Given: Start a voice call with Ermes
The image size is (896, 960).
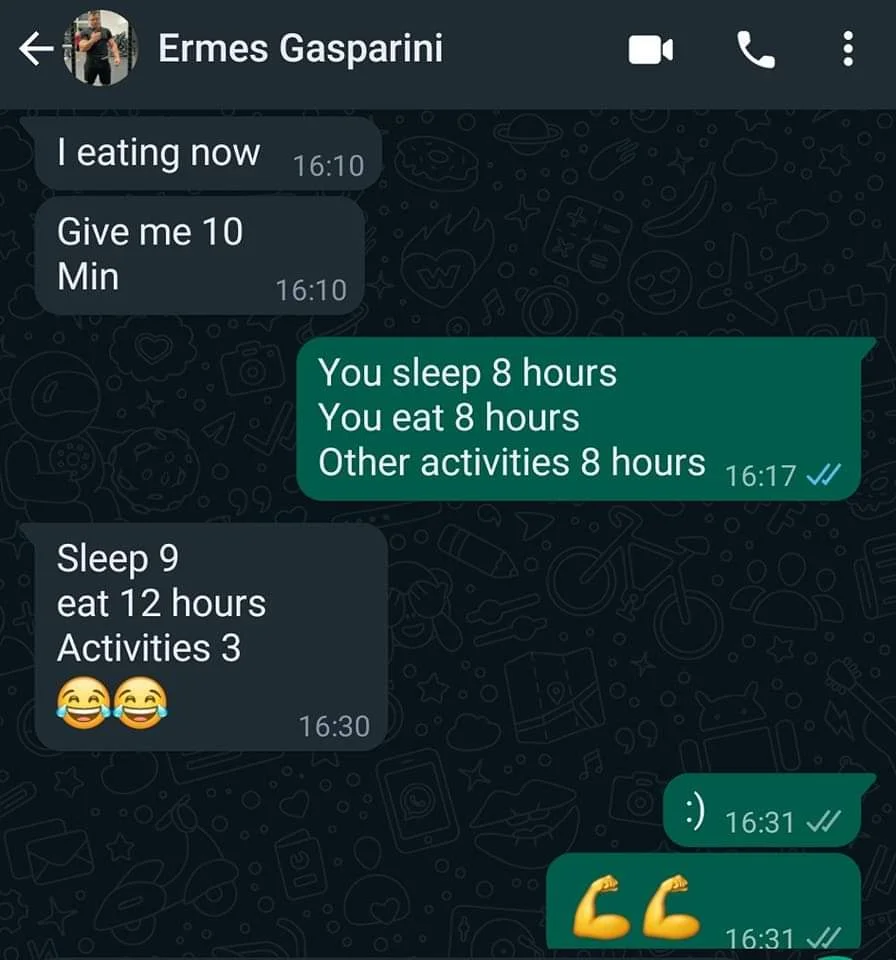Looking at the screenshot, I should (x=756, y=49).
